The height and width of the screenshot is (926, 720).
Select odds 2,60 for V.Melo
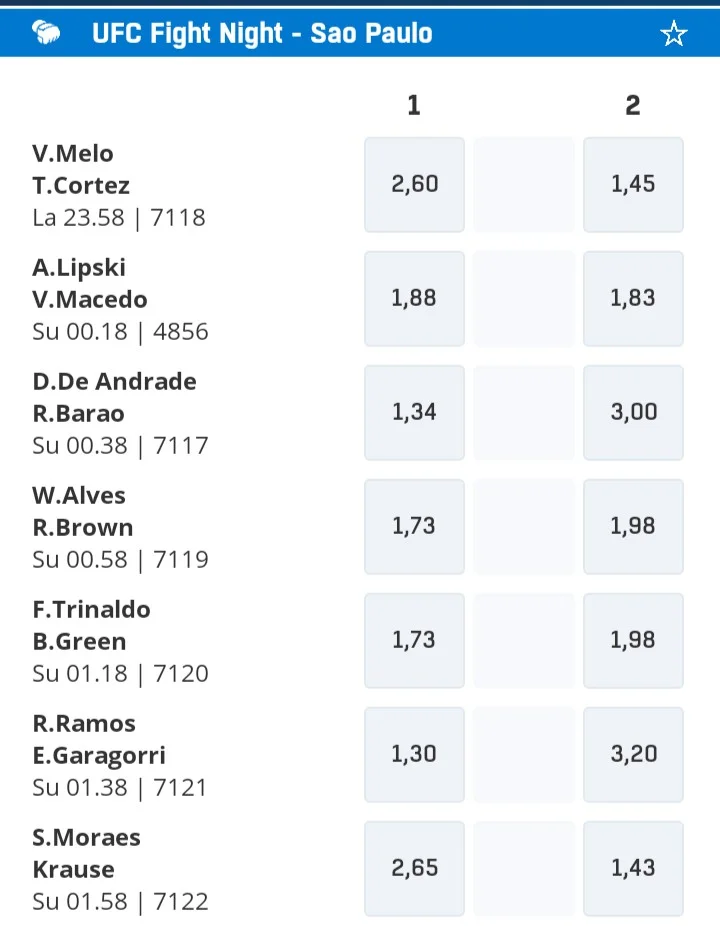414,184
